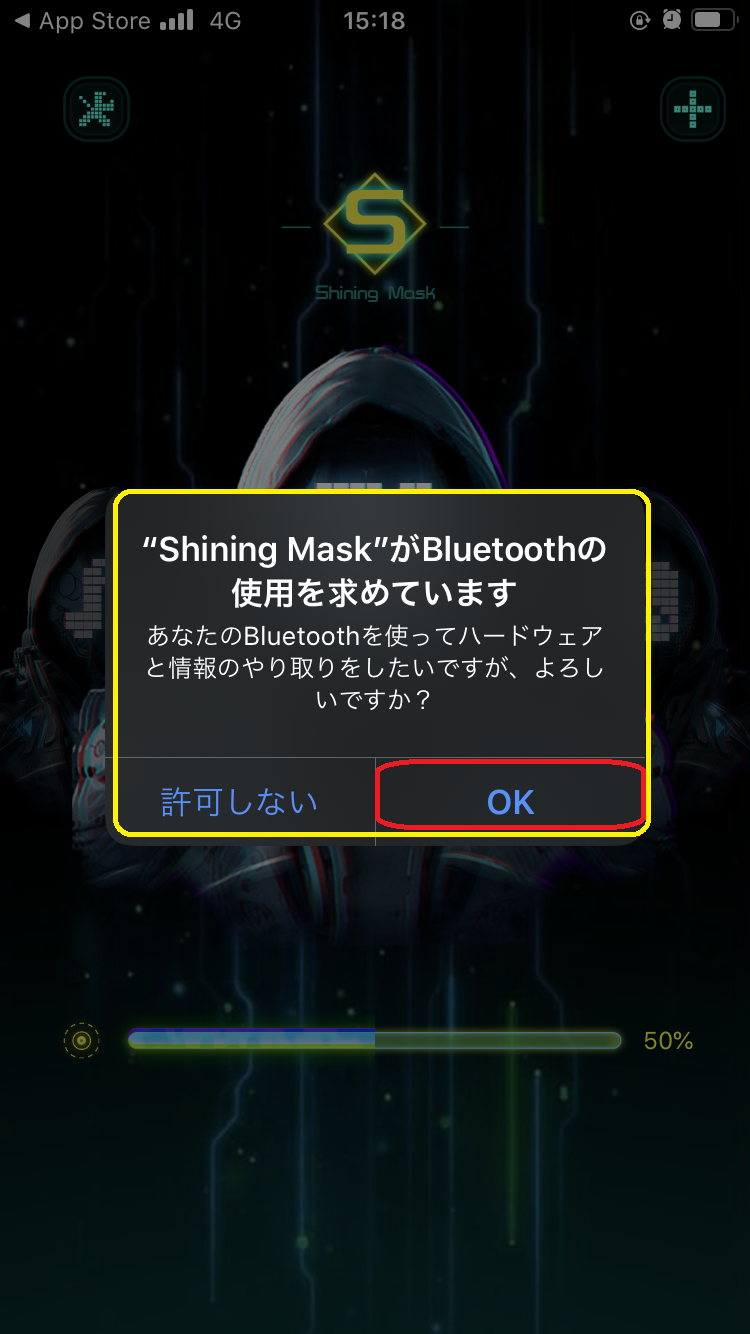Screen dimensions: 750x1334
Task: Tap the dashed-circle radar icon beside progress bar
Action: click(81, 1040)
